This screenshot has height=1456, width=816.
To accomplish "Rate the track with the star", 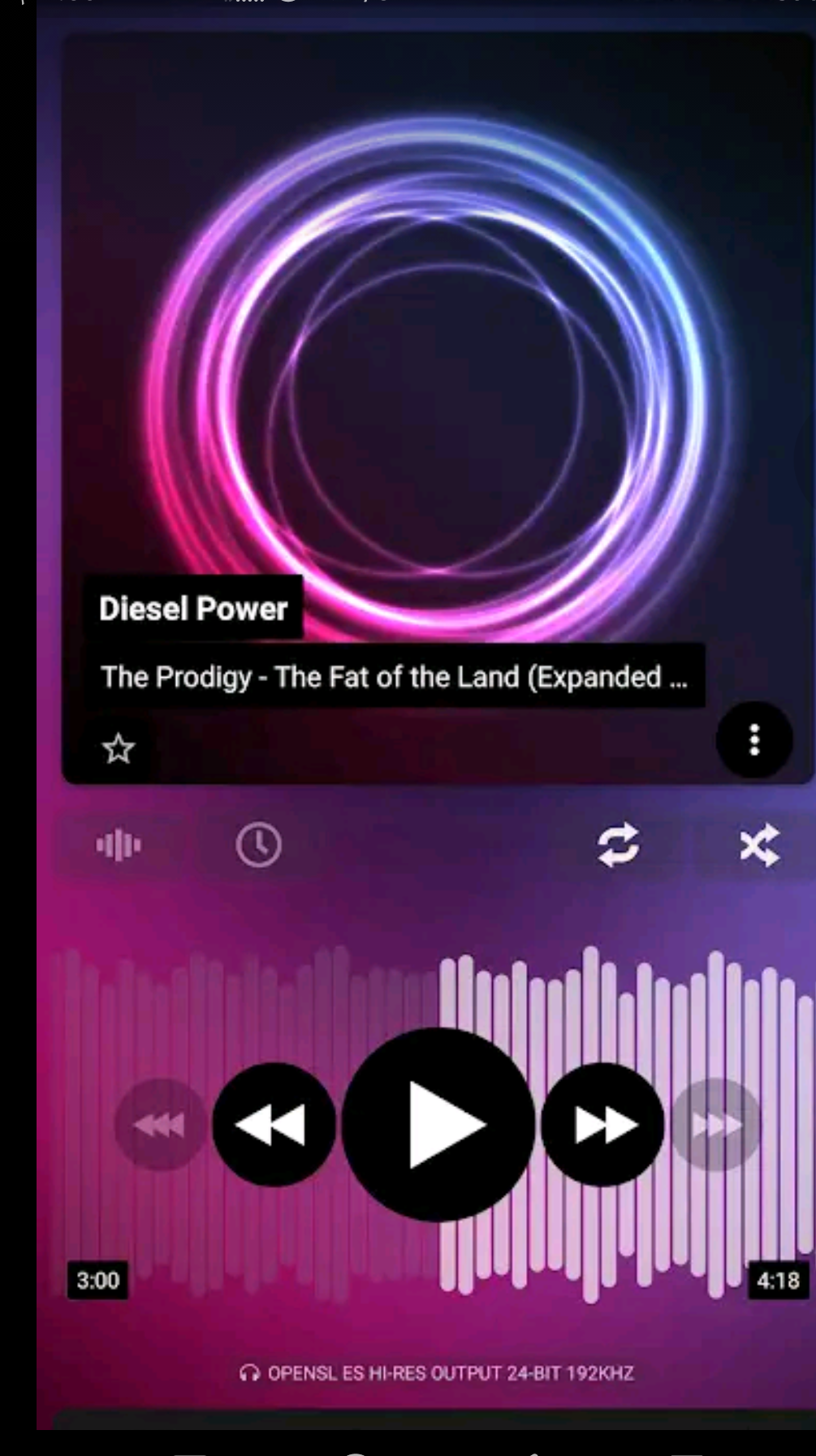I will click(x=119, y=748).
